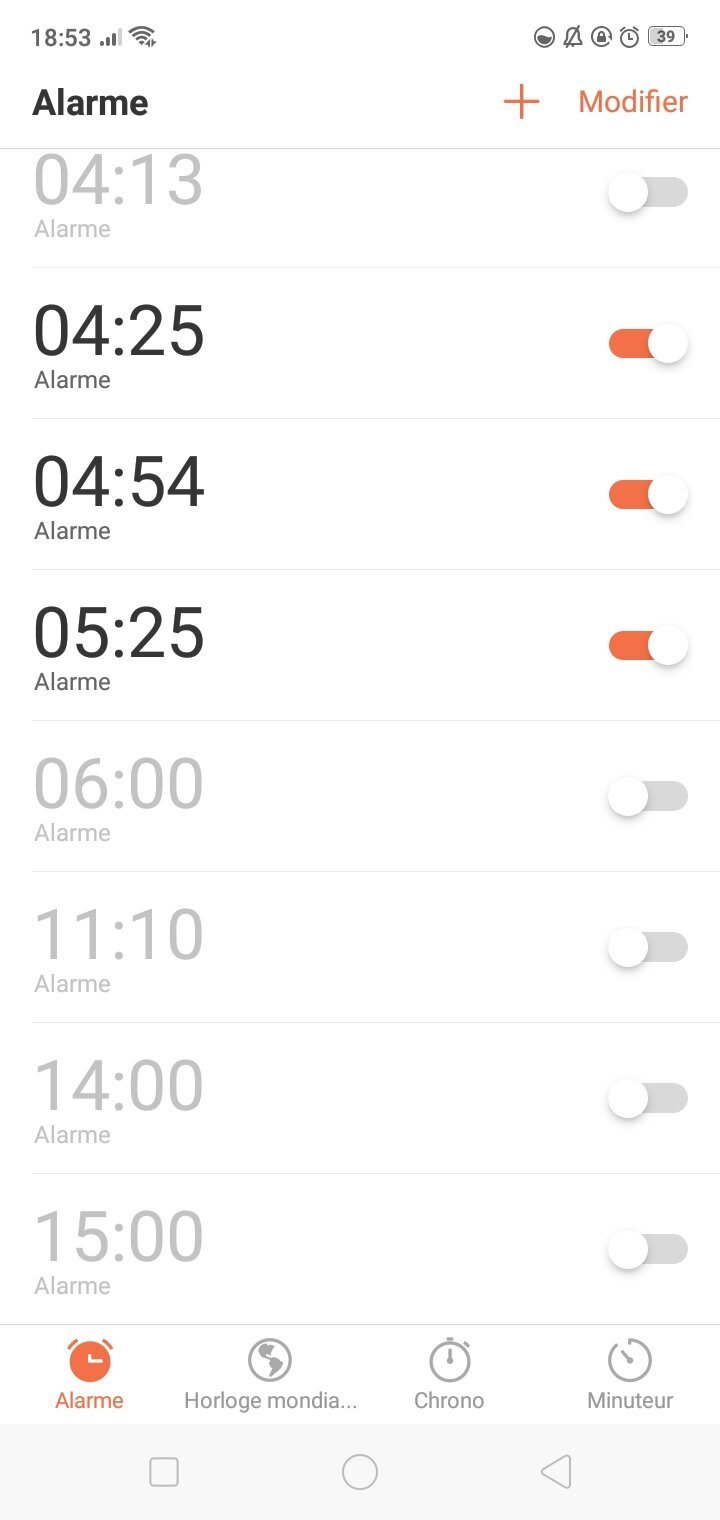Activate the 11:10 alarm toggle

[648, 947]
